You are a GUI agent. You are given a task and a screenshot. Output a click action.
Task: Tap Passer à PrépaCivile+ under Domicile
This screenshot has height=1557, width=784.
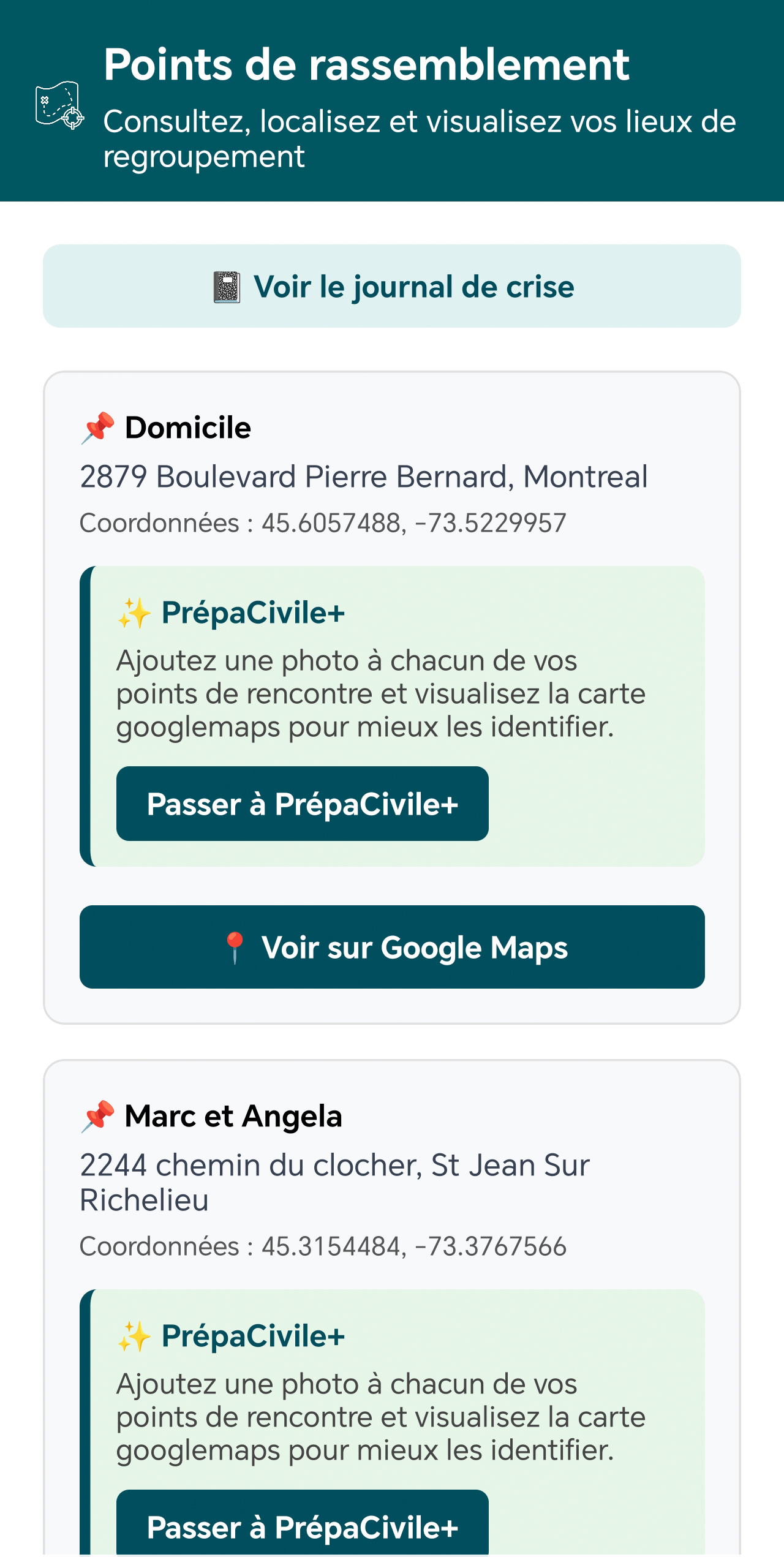click(303, 804)
